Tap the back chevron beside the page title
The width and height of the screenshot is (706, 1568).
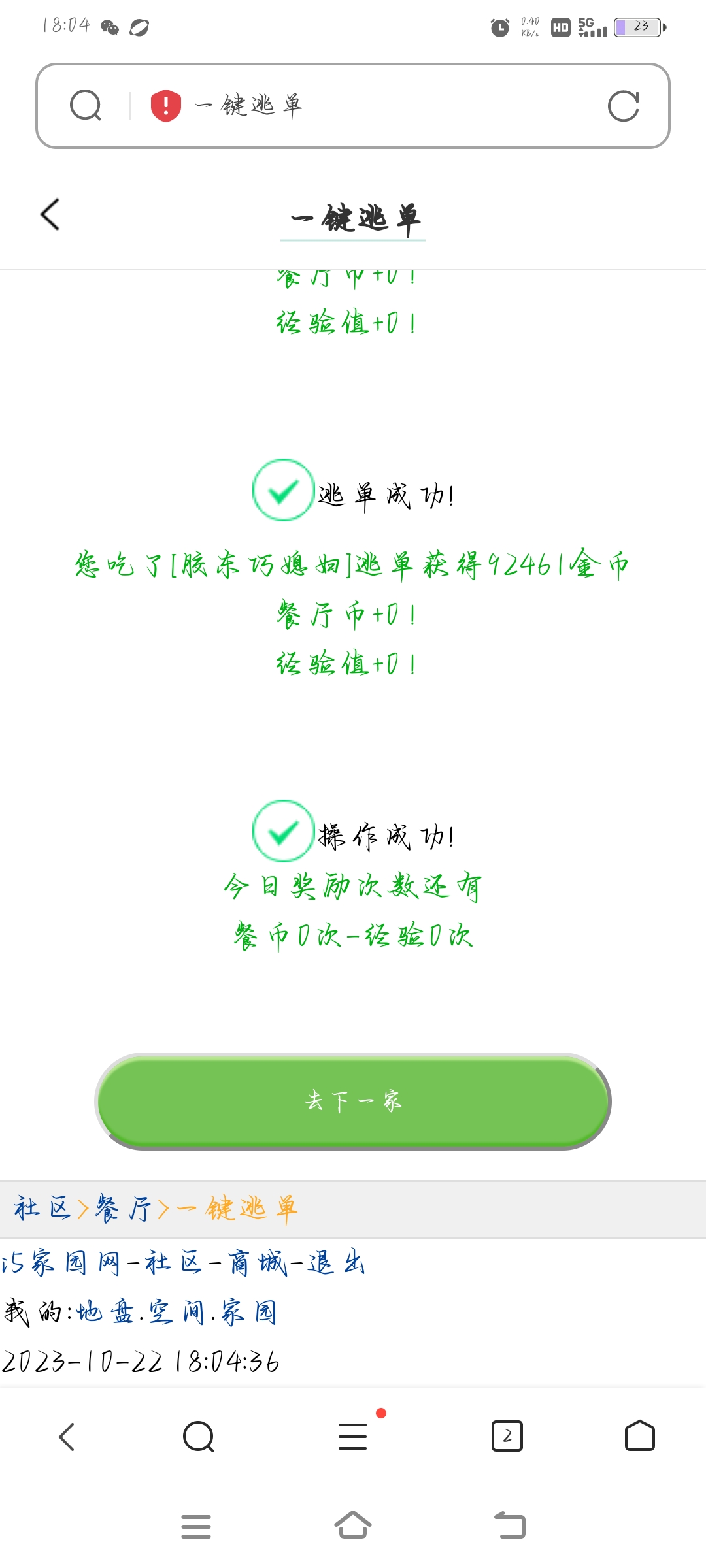[49, 214]
